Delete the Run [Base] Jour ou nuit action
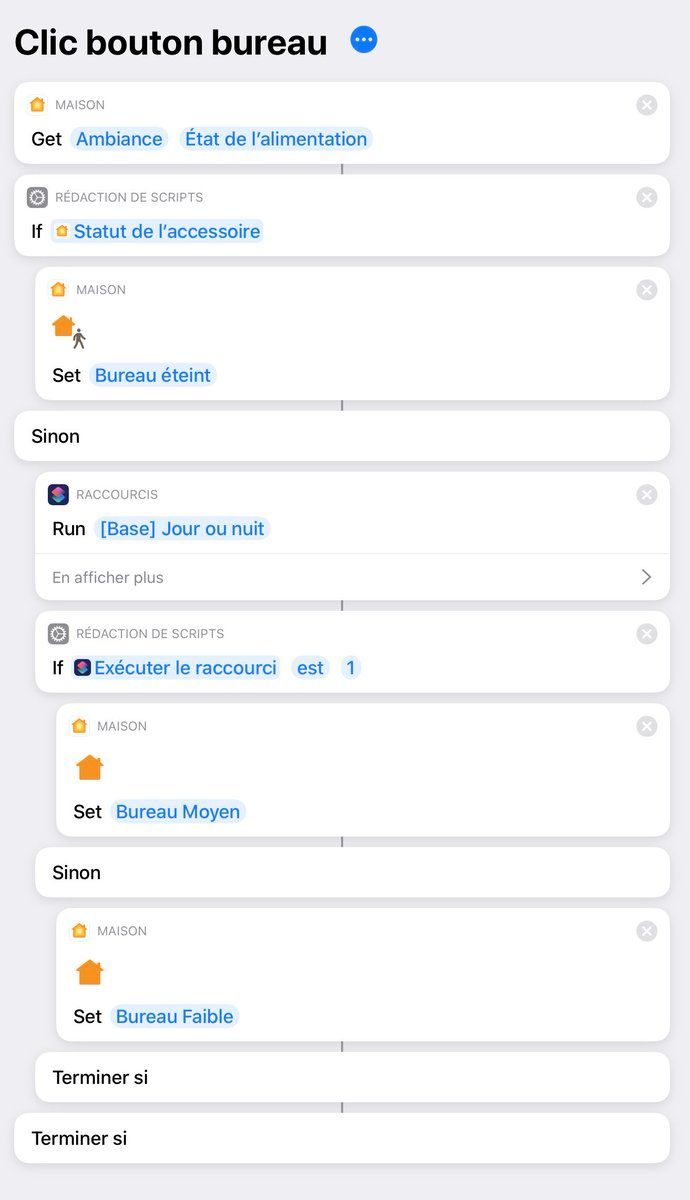This screenshot has width=690, height=1200. tap(647, 495)
